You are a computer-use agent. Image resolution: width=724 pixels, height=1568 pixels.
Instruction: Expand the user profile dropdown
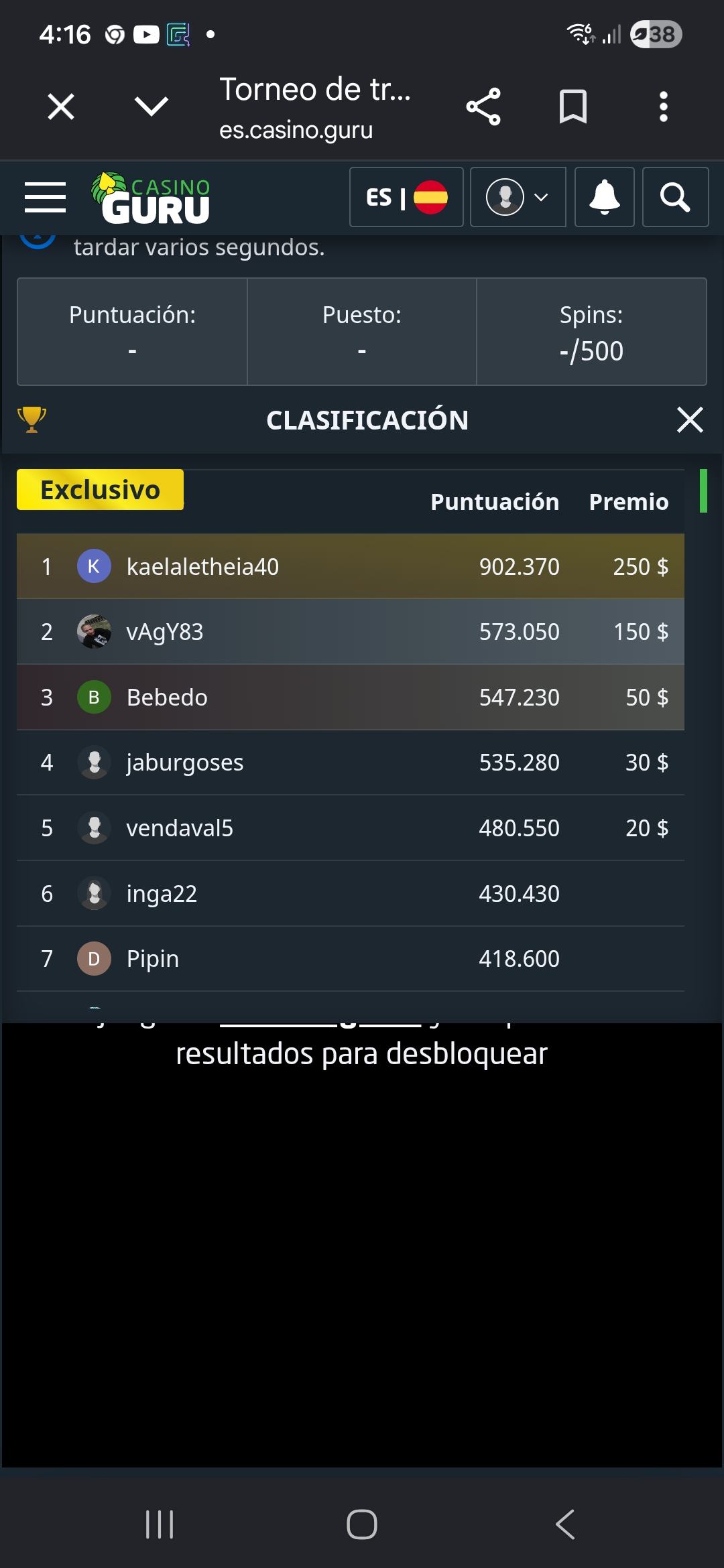pos(518,197)
